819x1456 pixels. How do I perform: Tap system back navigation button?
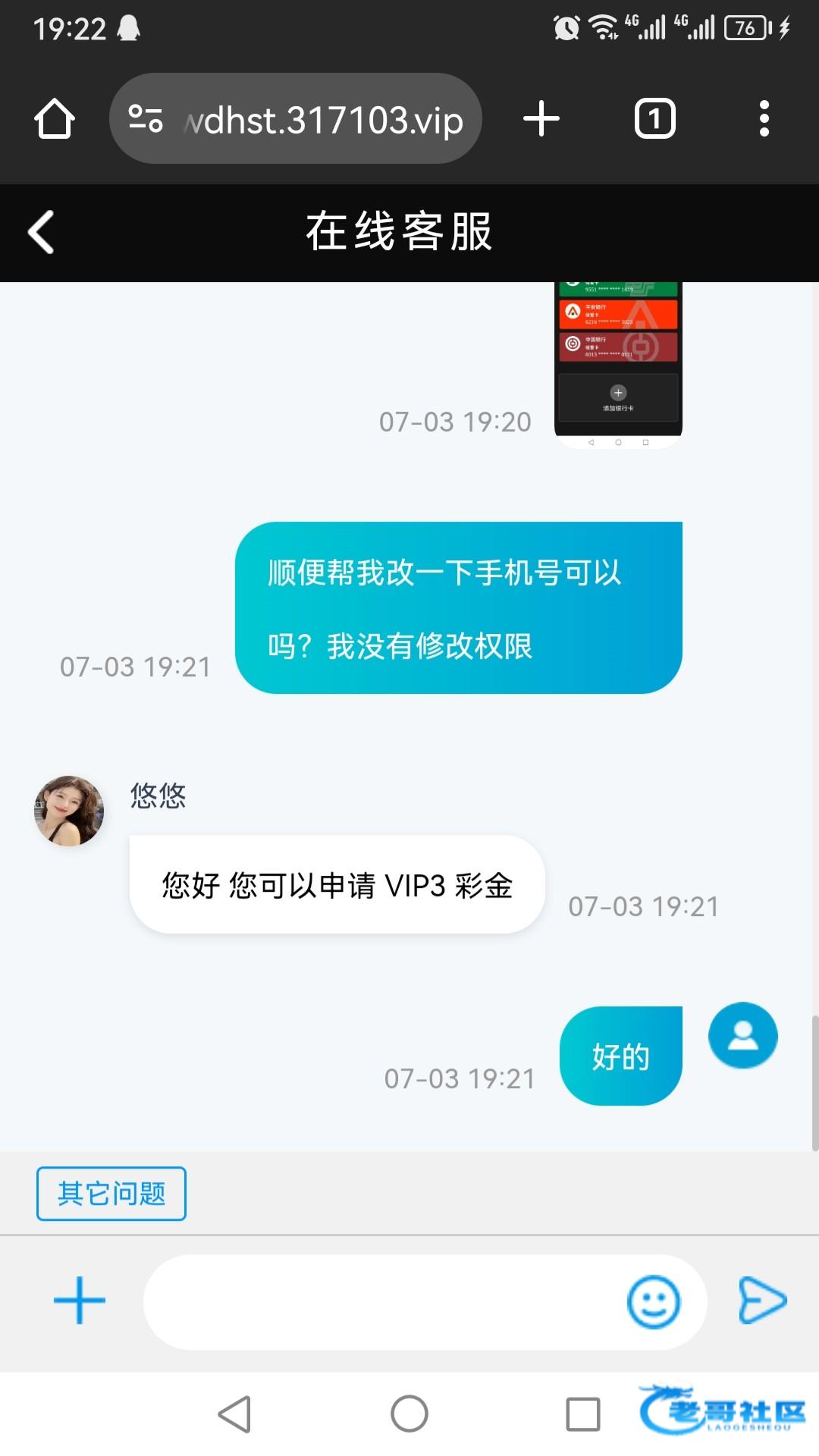(235, 1414)
